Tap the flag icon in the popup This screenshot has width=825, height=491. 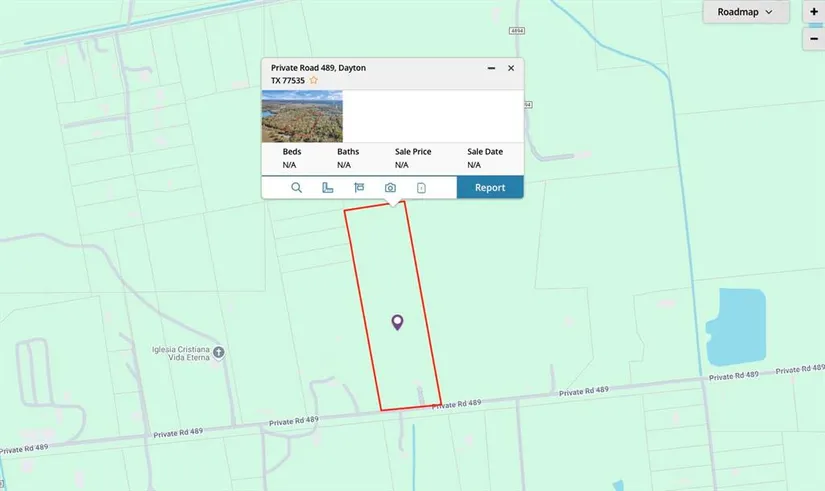click(x=359, y=187)
